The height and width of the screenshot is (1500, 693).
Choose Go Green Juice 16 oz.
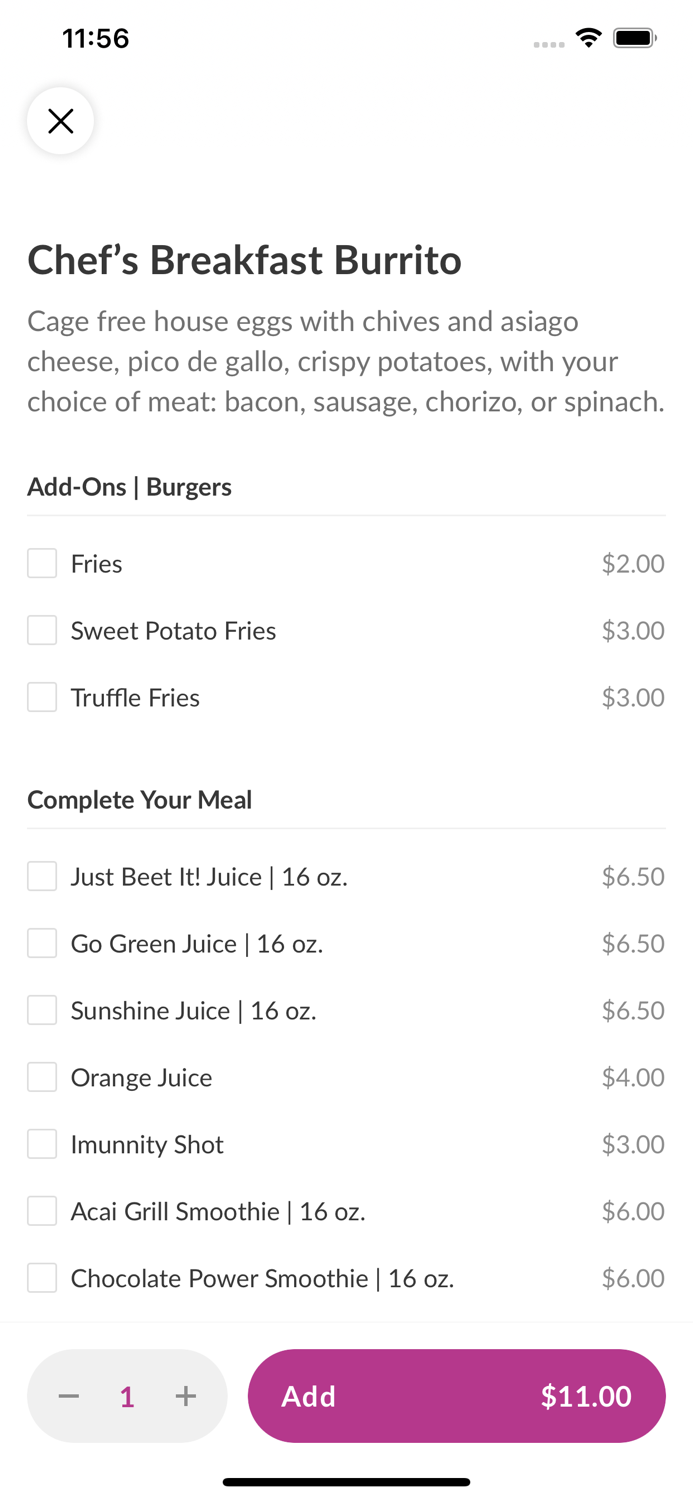pos(42,943)
